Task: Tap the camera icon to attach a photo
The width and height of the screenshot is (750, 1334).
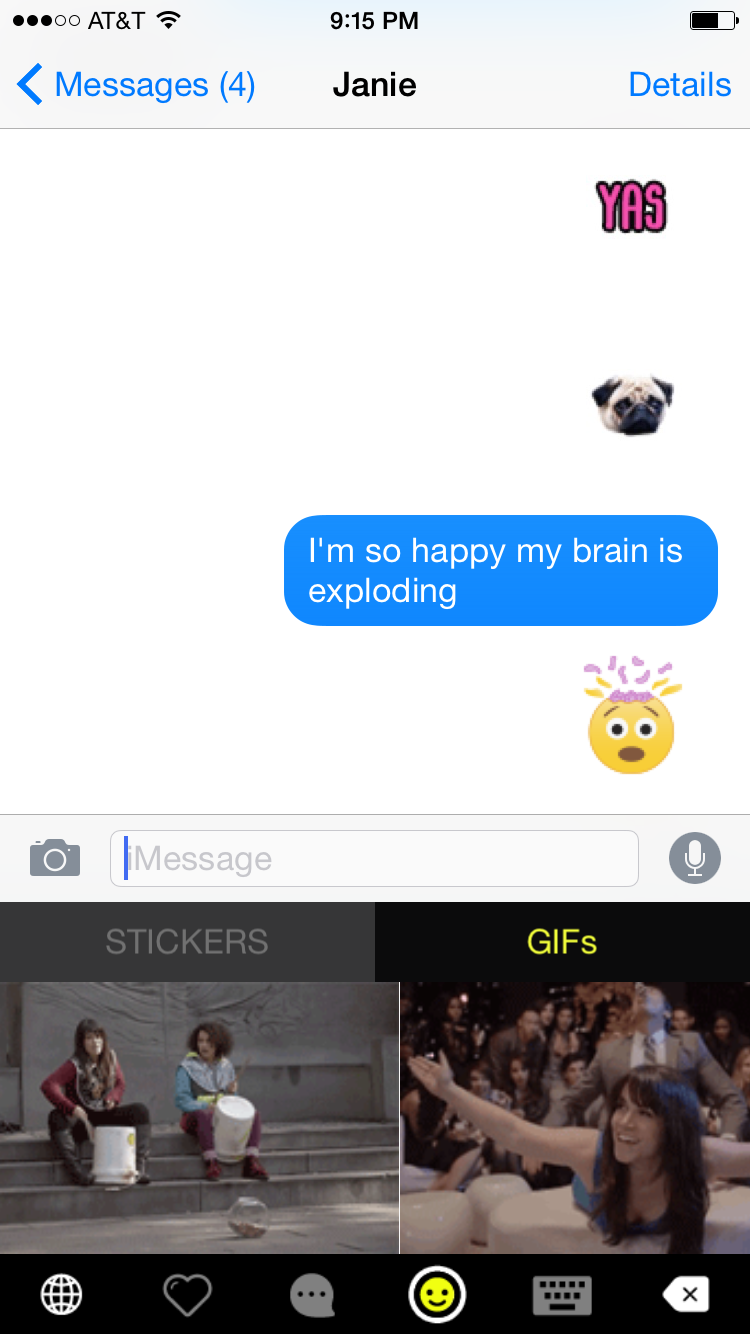Action: point(55,858)
